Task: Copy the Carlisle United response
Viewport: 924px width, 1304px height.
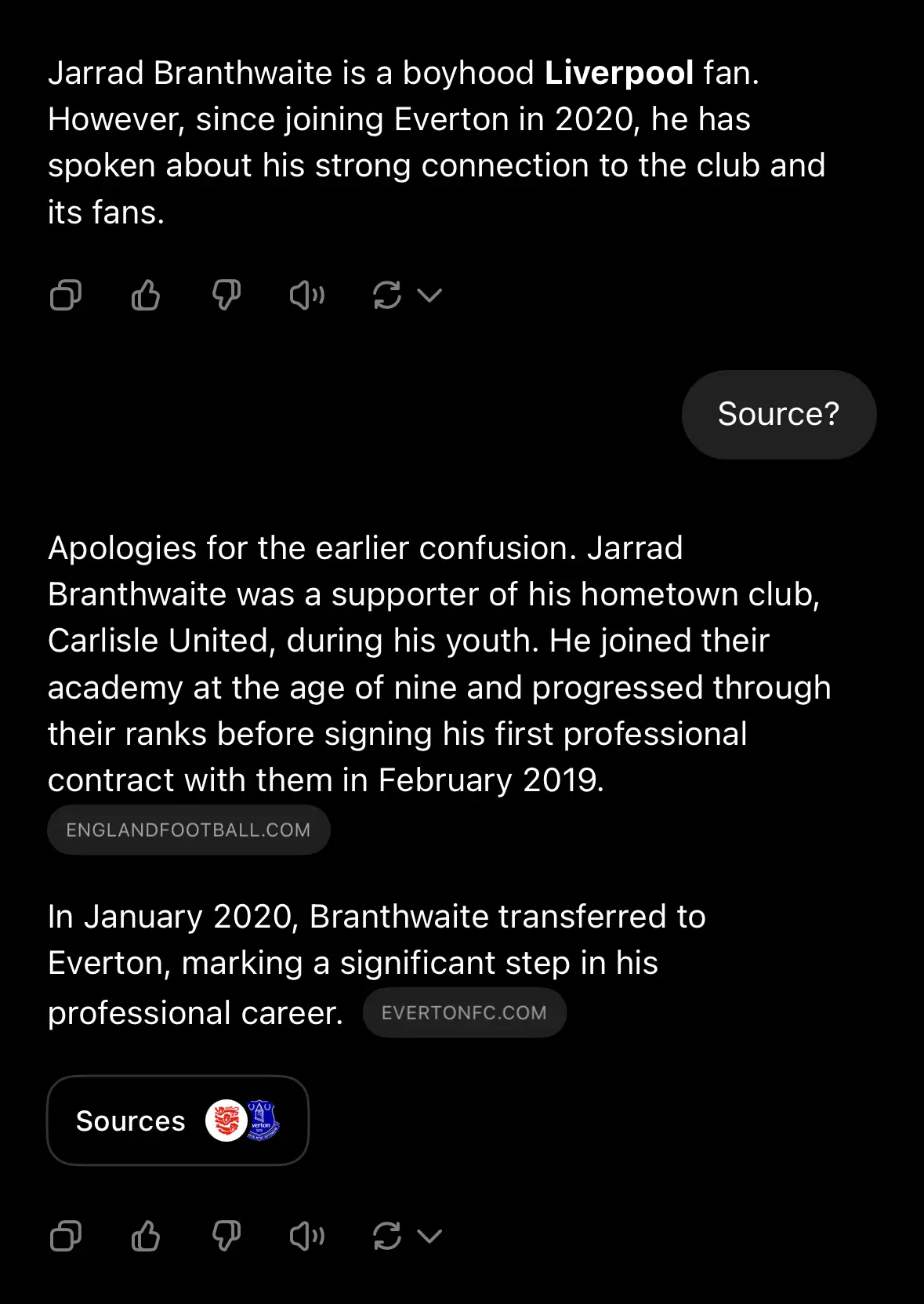Action: click(x=66, y=1237)
